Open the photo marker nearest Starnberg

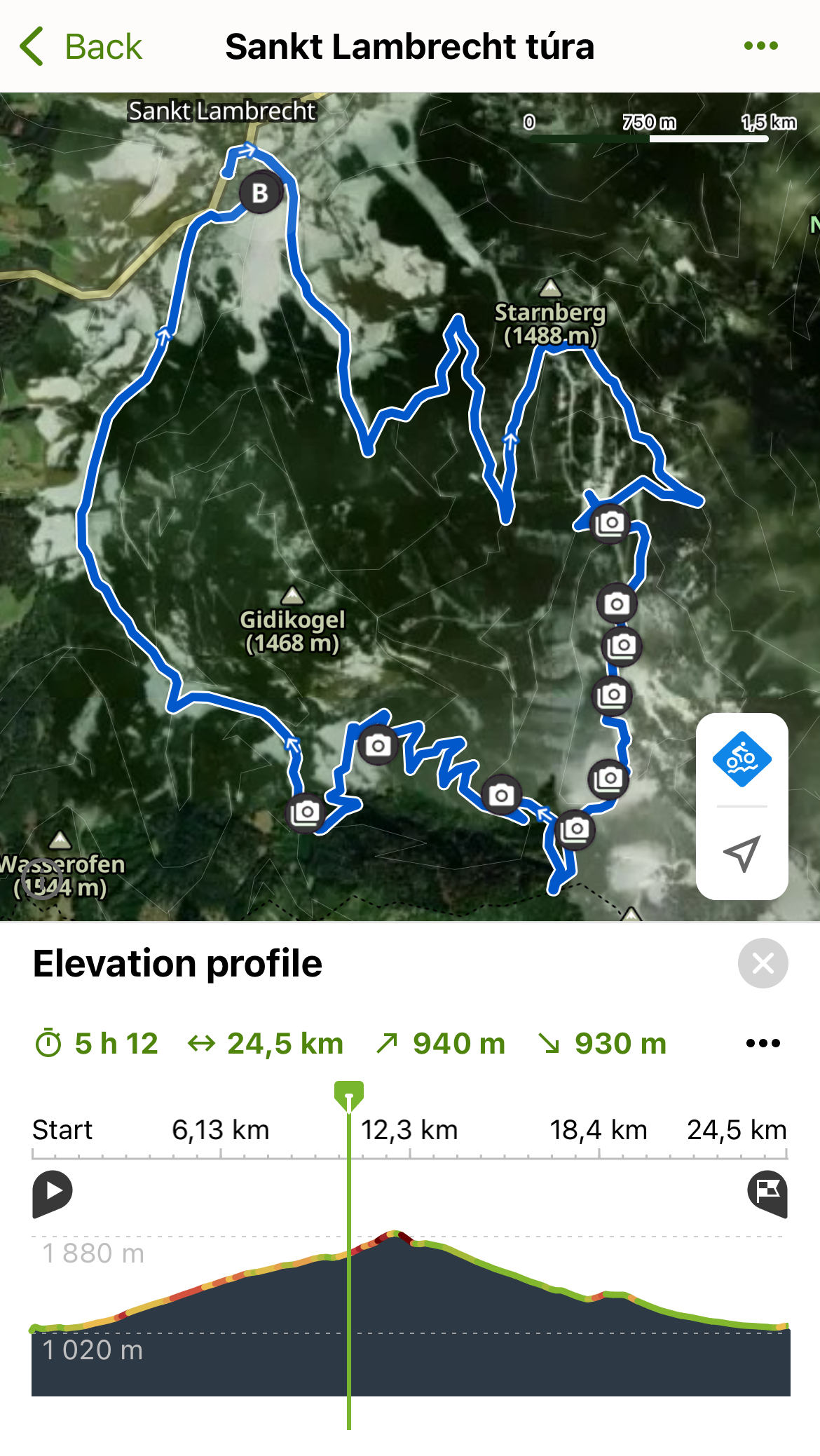click(x=610, y=523)
